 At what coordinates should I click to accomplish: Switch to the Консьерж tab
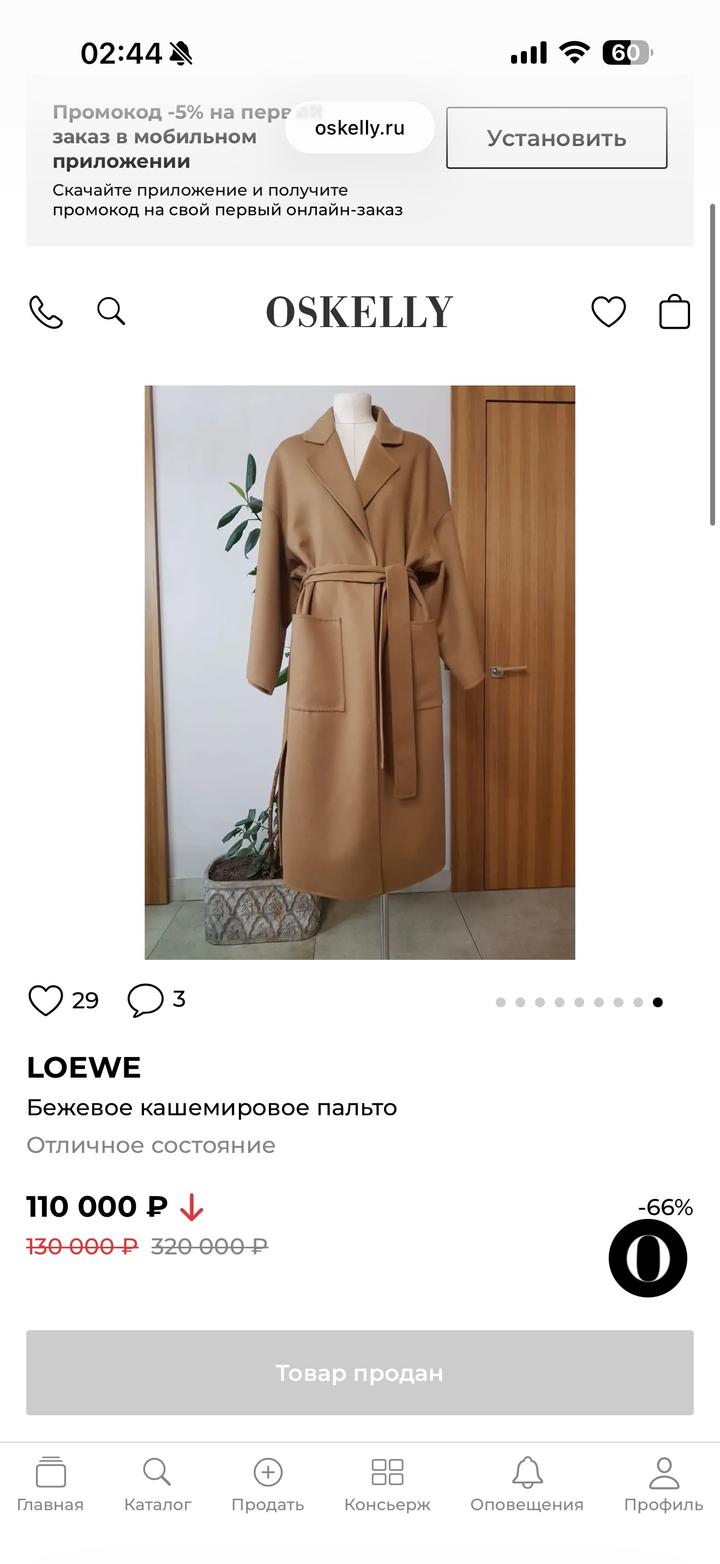point(387,1484)
